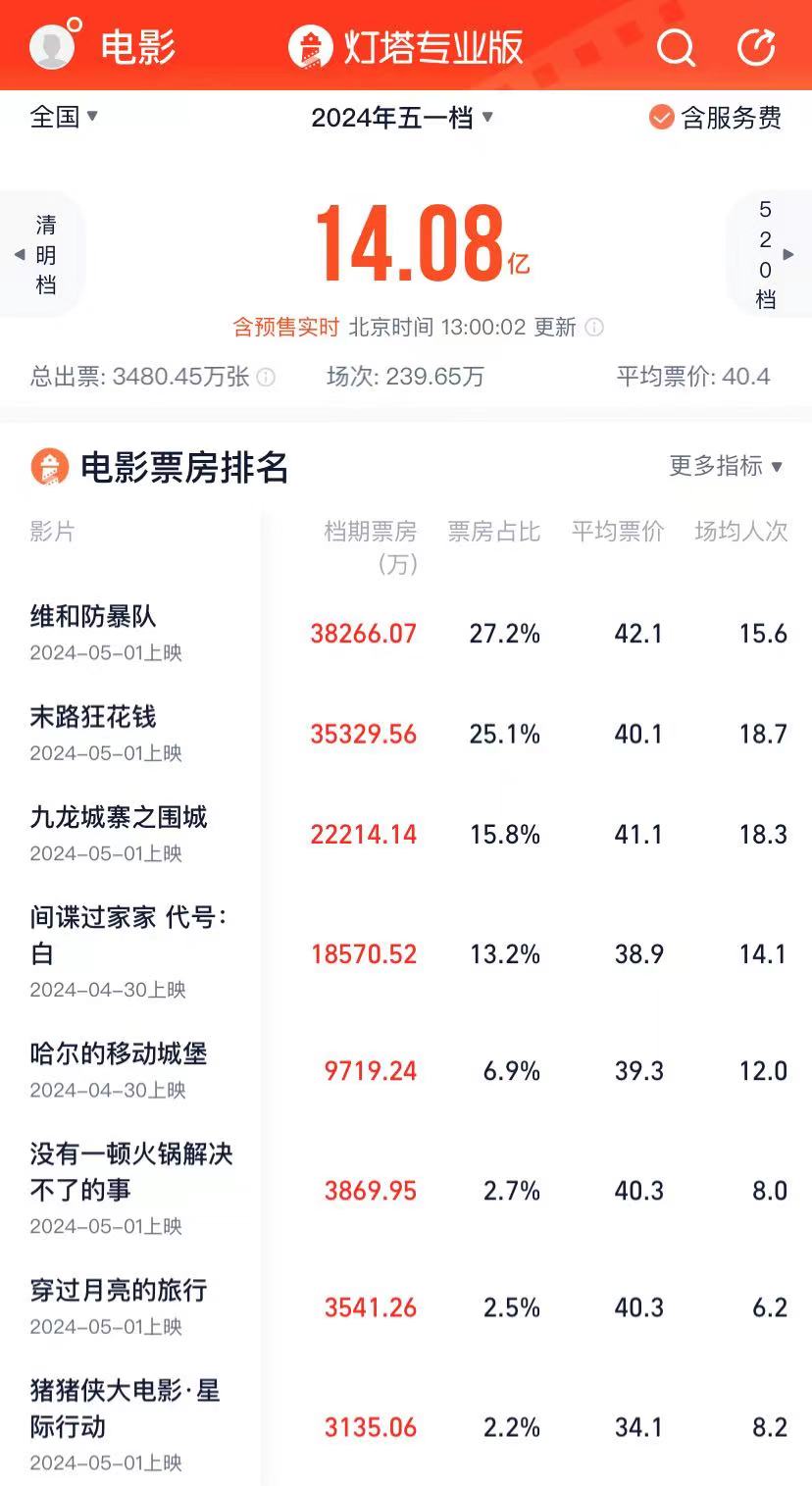Tap the share icon in the header

(x=756, y=46)
